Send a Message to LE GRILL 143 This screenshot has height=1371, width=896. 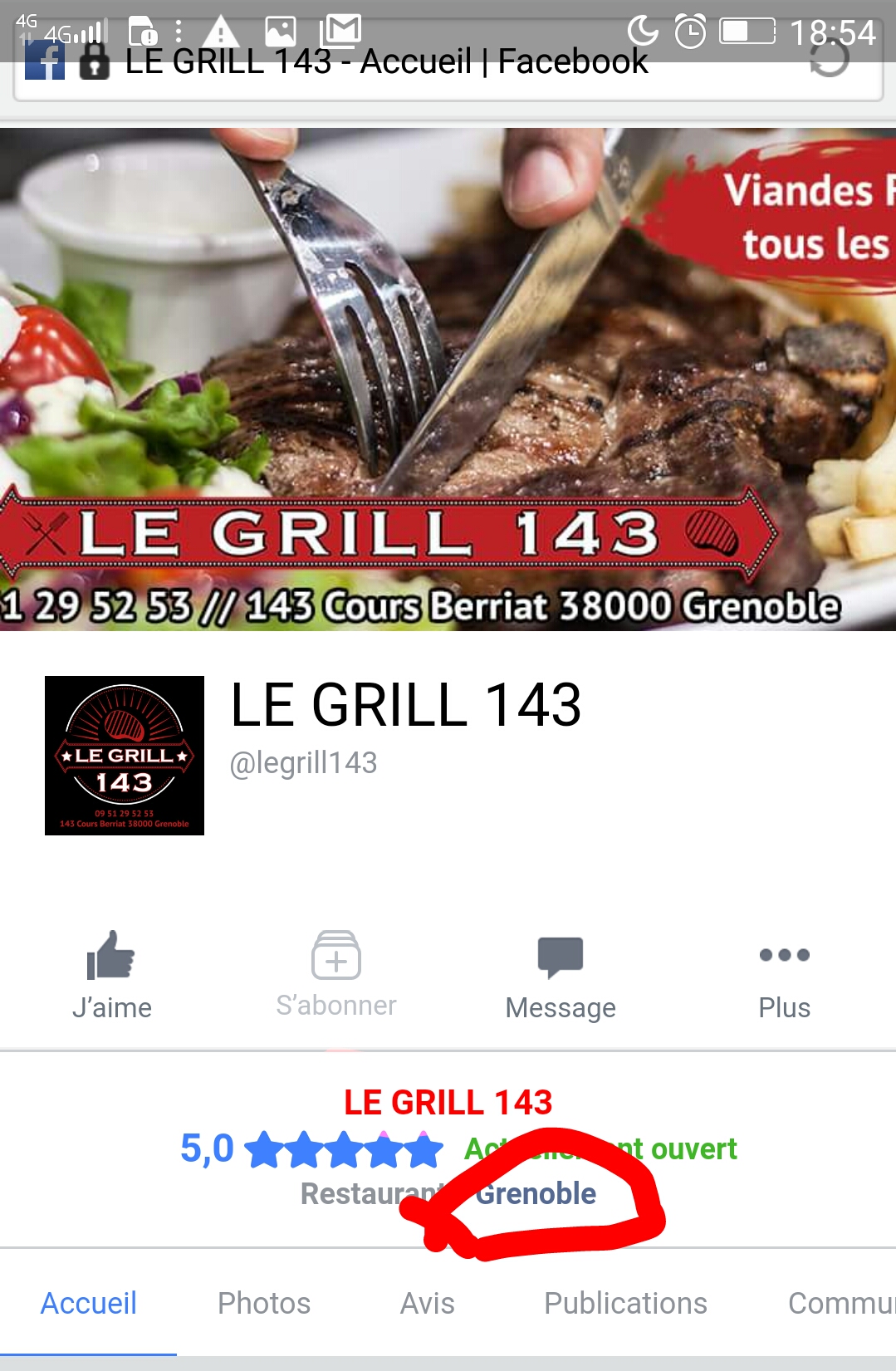[561, 975]
